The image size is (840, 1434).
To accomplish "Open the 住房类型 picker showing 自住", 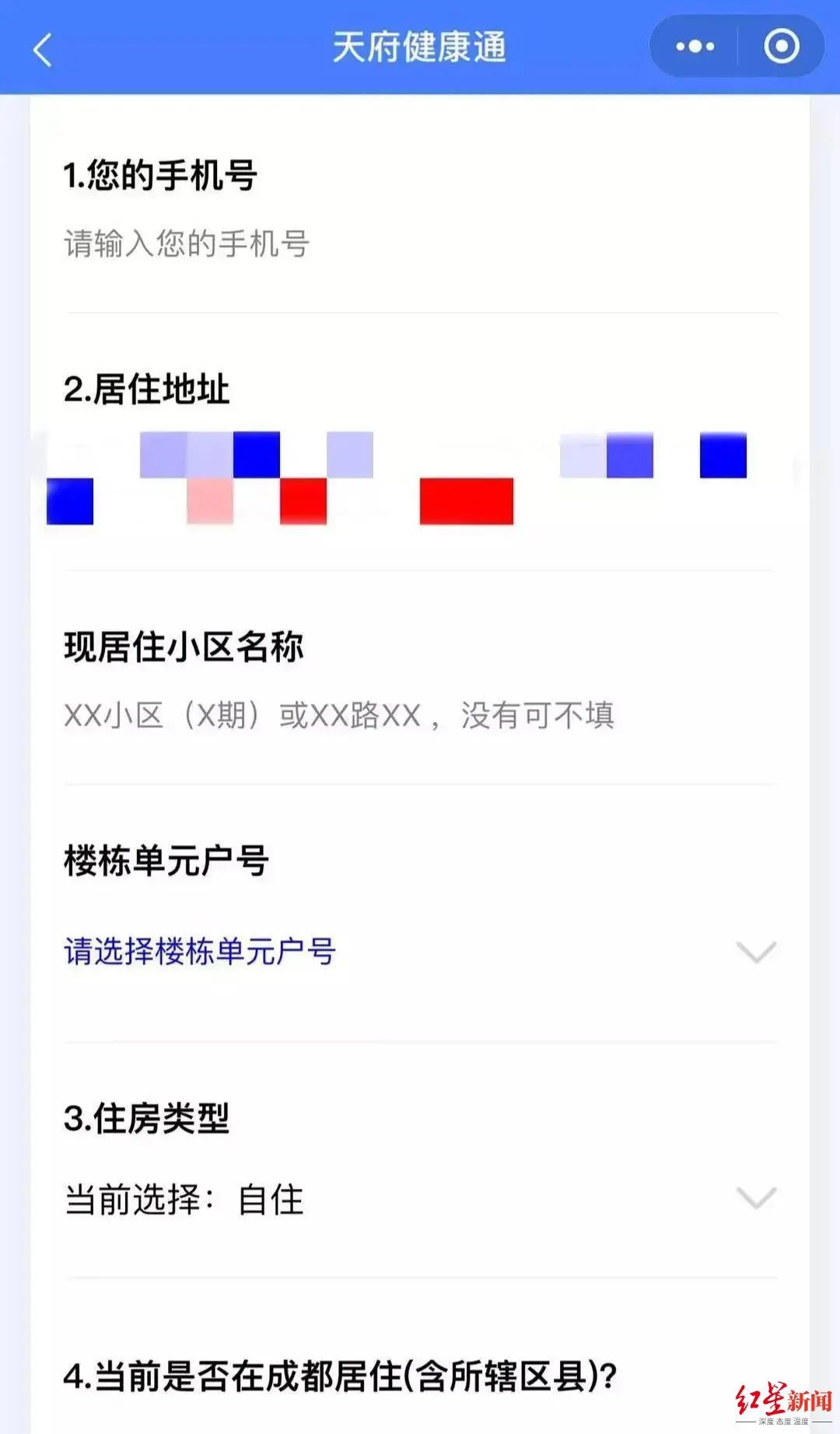I will point(420,1199).
